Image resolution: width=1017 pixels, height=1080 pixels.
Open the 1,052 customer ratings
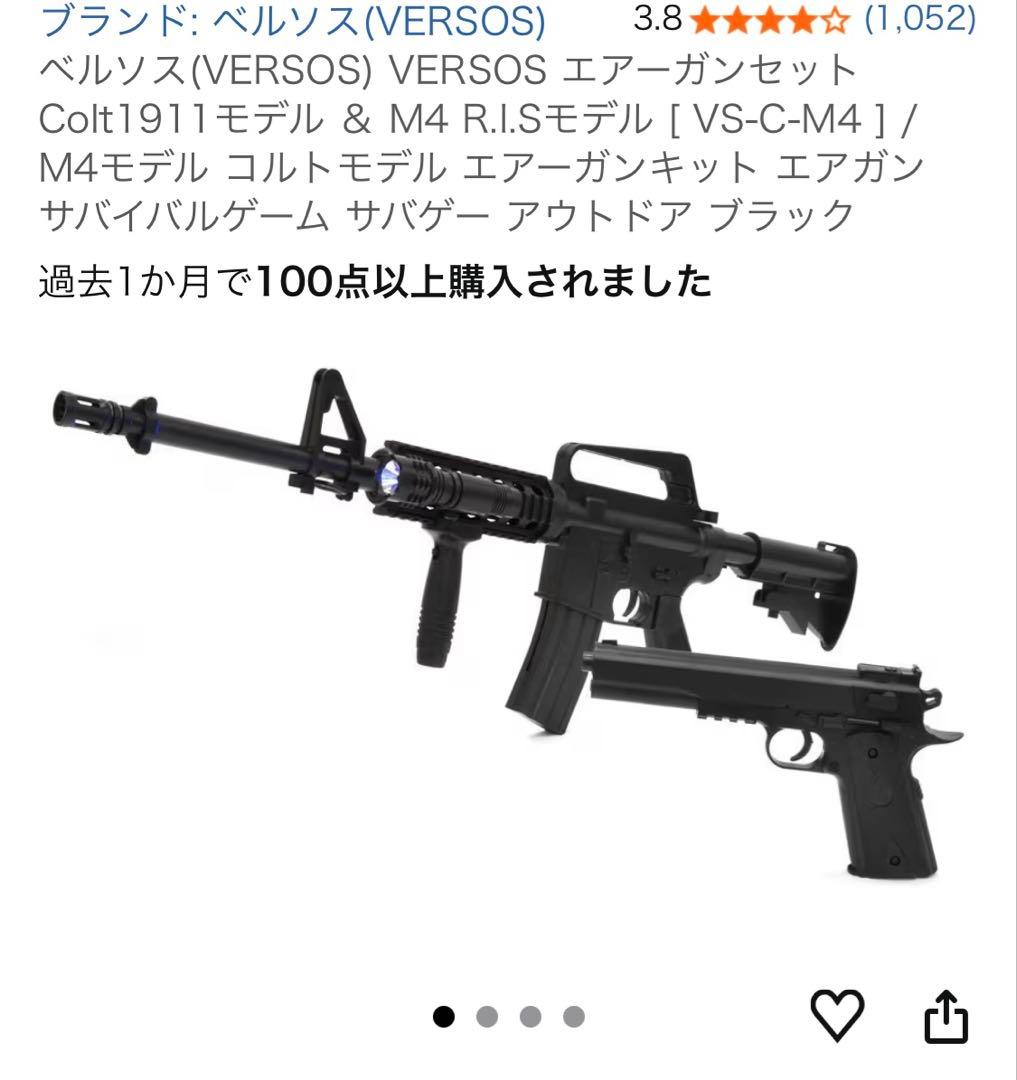920,18
